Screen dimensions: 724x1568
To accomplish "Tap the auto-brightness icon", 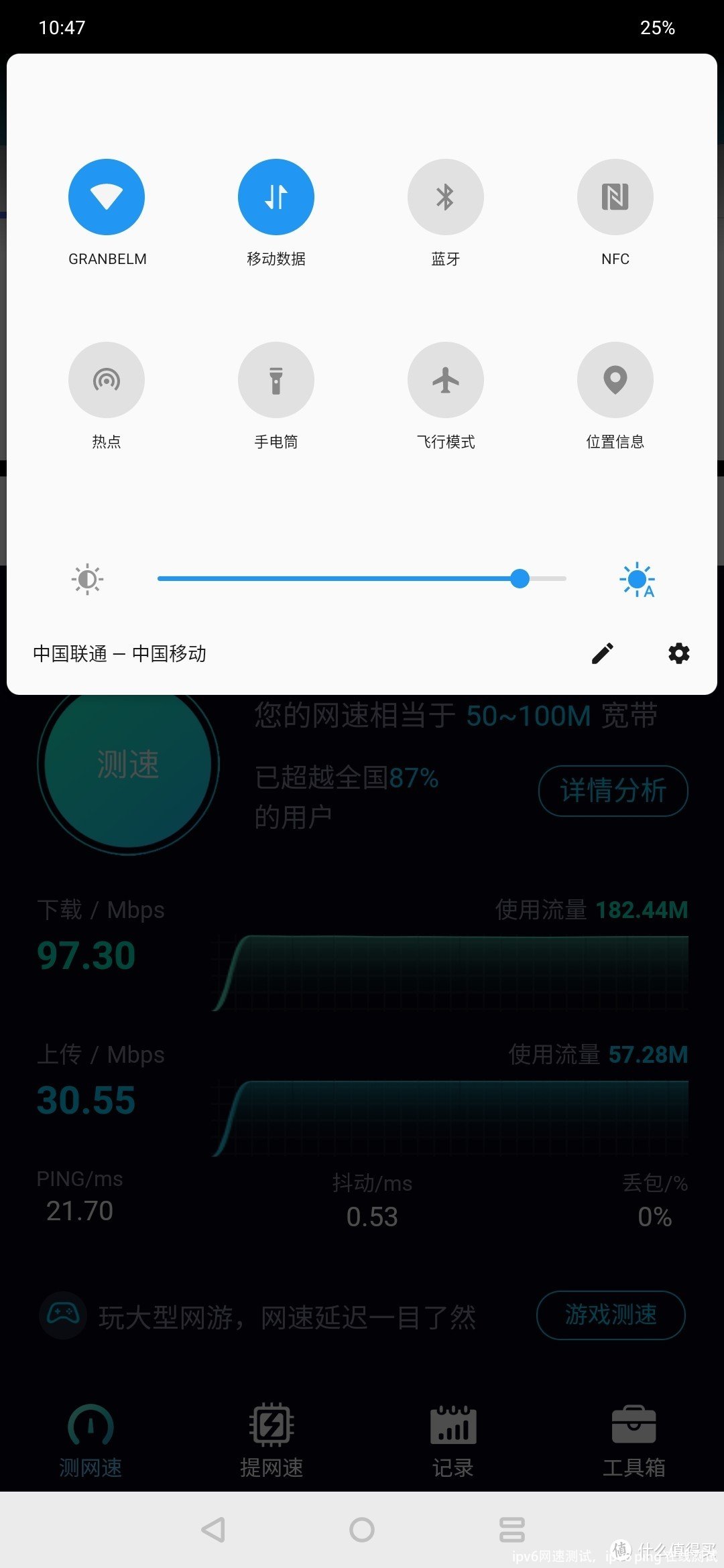I will point(637,579).
